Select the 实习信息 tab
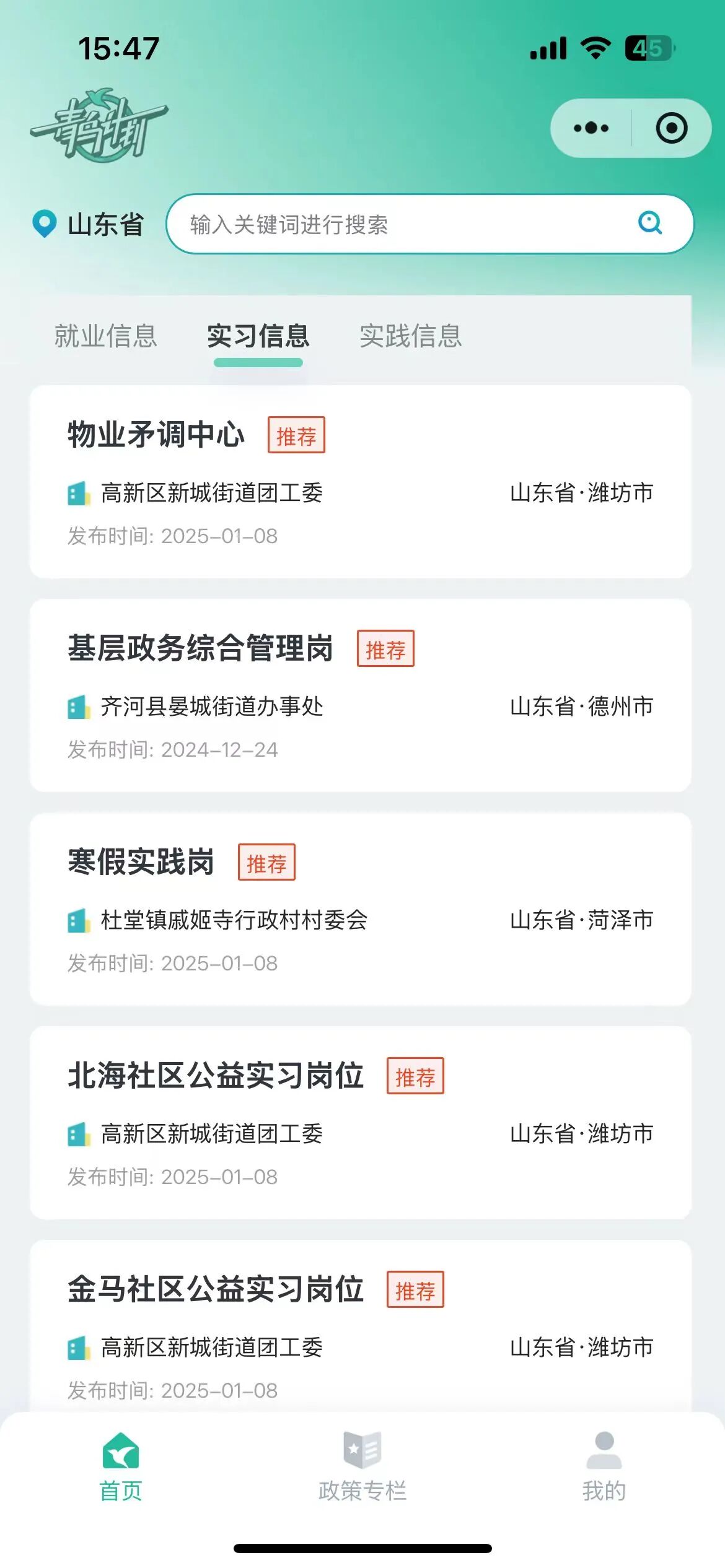The height and width of the screenshot is (1568, 725). [258, 336]
